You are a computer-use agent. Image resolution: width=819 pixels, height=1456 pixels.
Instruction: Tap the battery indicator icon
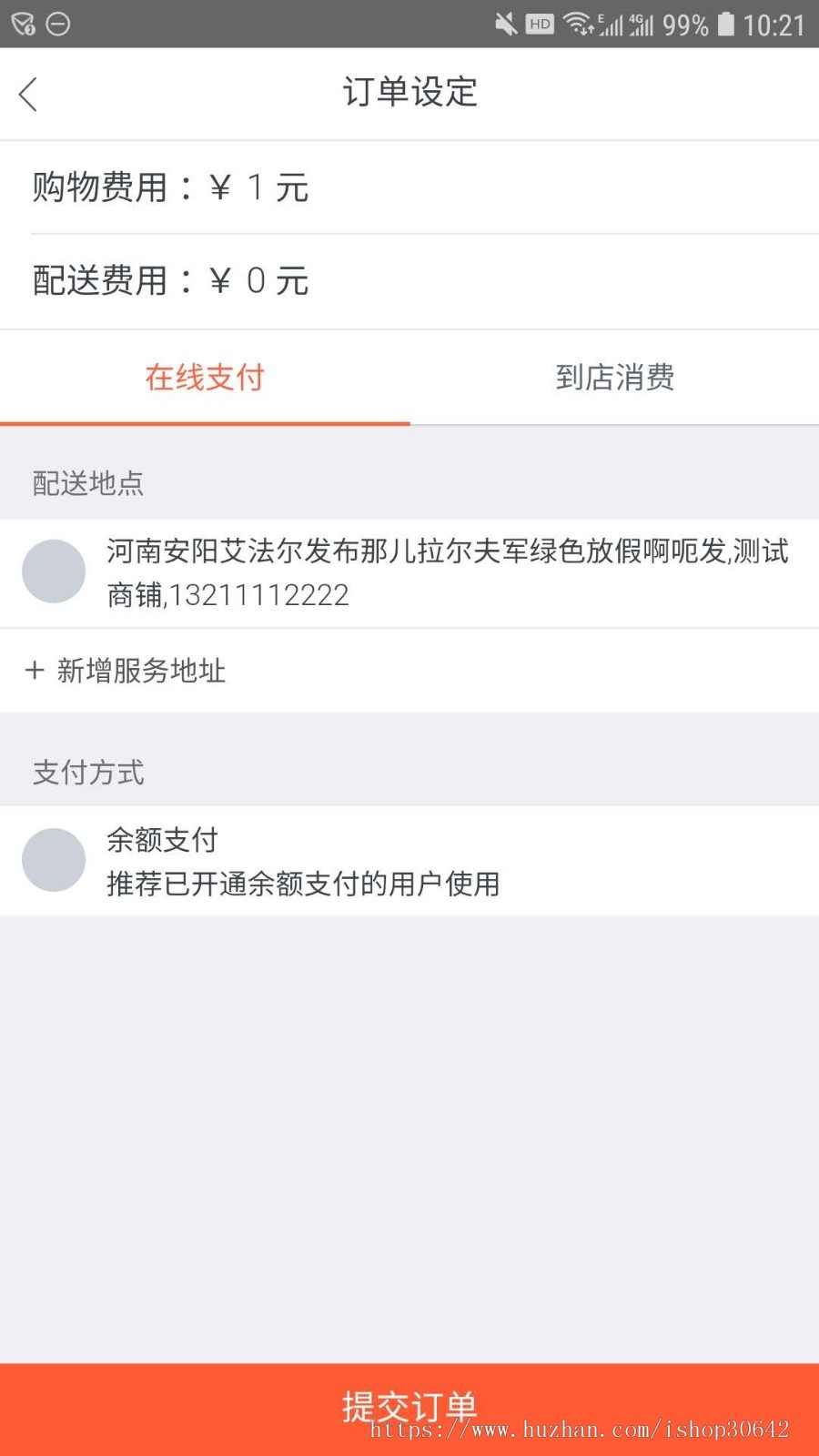coord(727,24)
